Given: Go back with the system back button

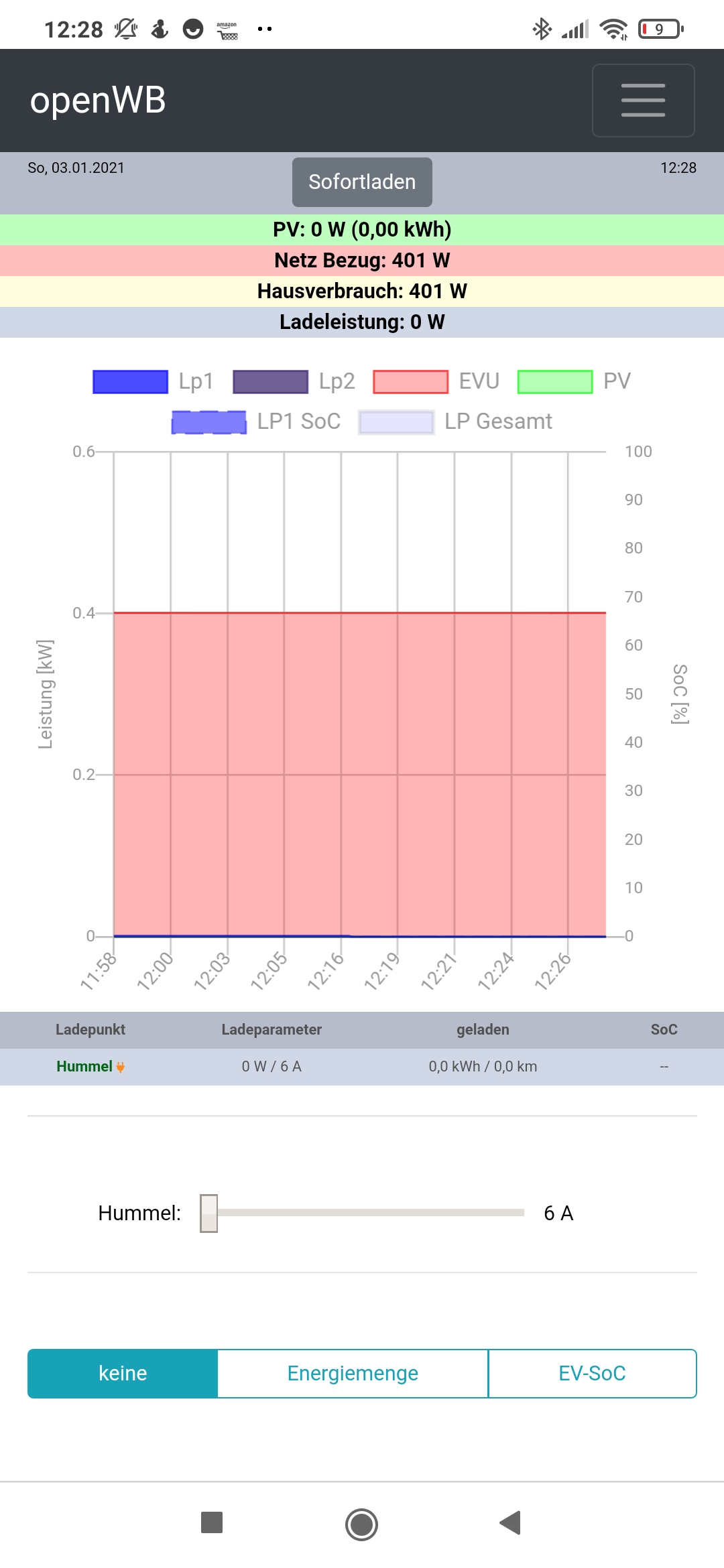Looking at the screenshot, I should coord(511,1523).
